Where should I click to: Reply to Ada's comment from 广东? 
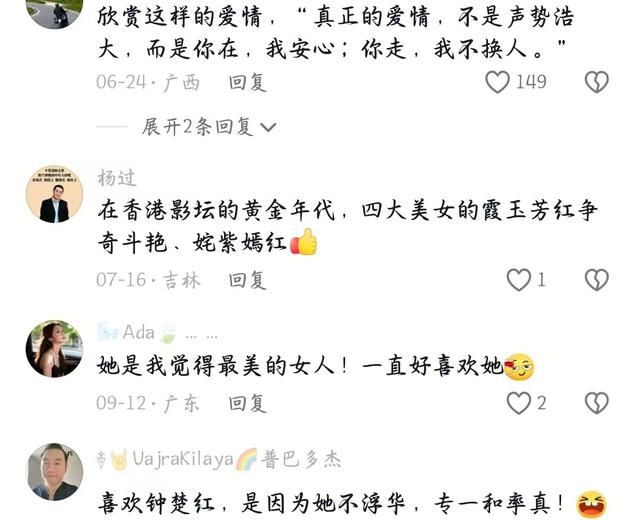(247, 403)
